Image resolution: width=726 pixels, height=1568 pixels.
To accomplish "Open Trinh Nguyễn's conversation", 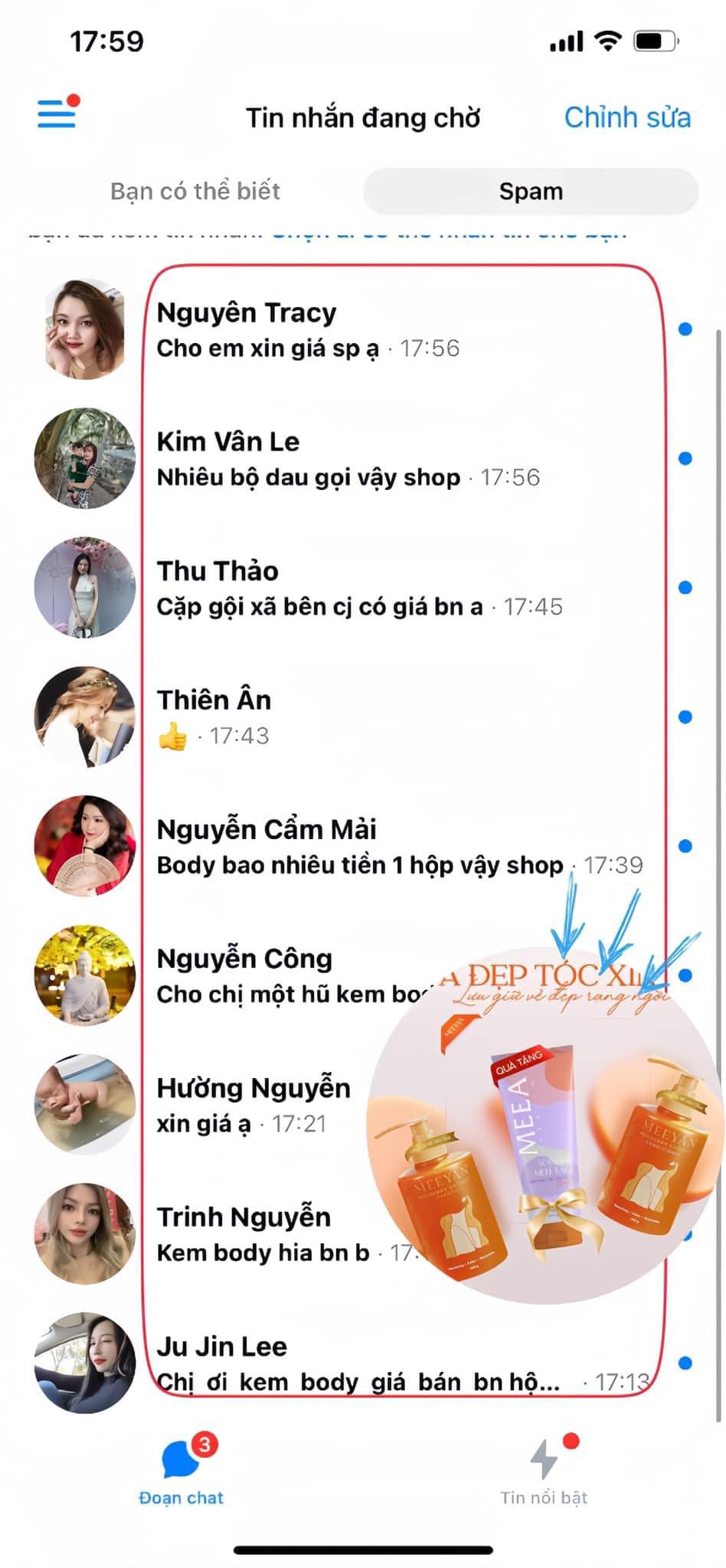I will 253,1234.
